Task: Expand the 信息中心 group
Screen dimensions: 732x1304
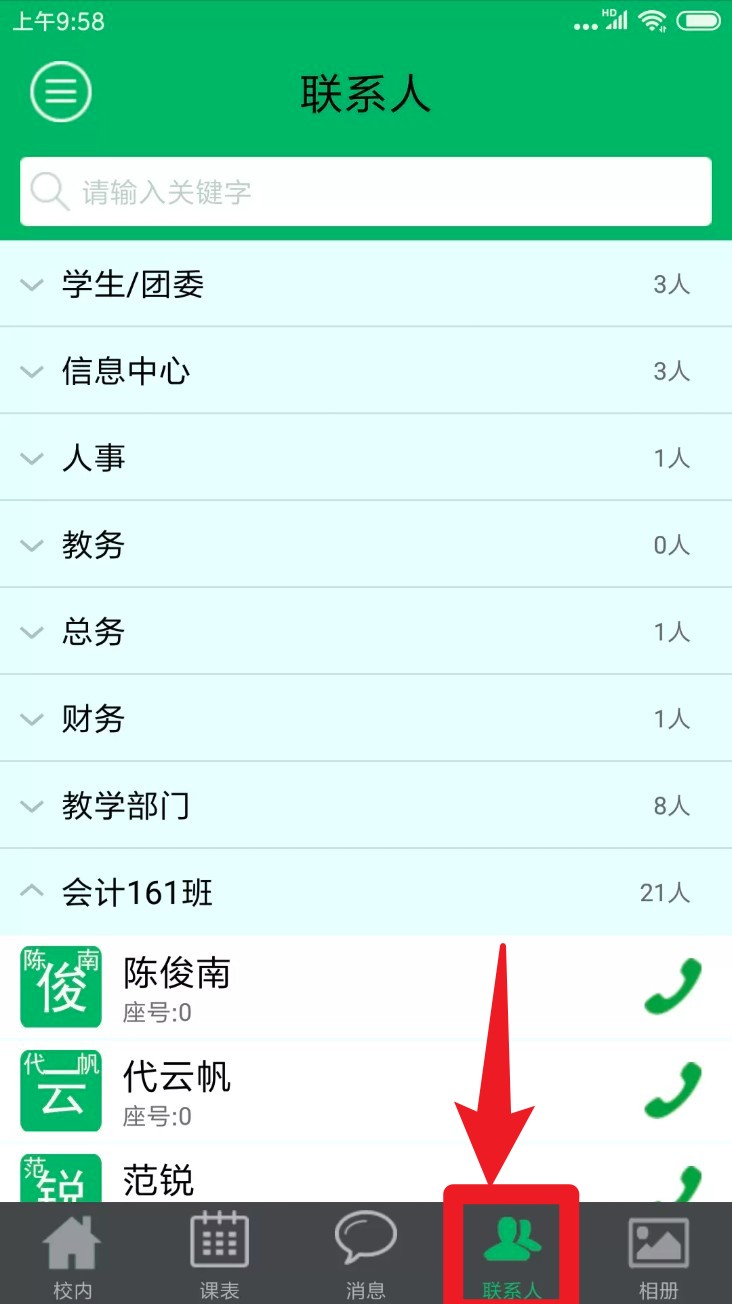Action: (x=366, y=372)
